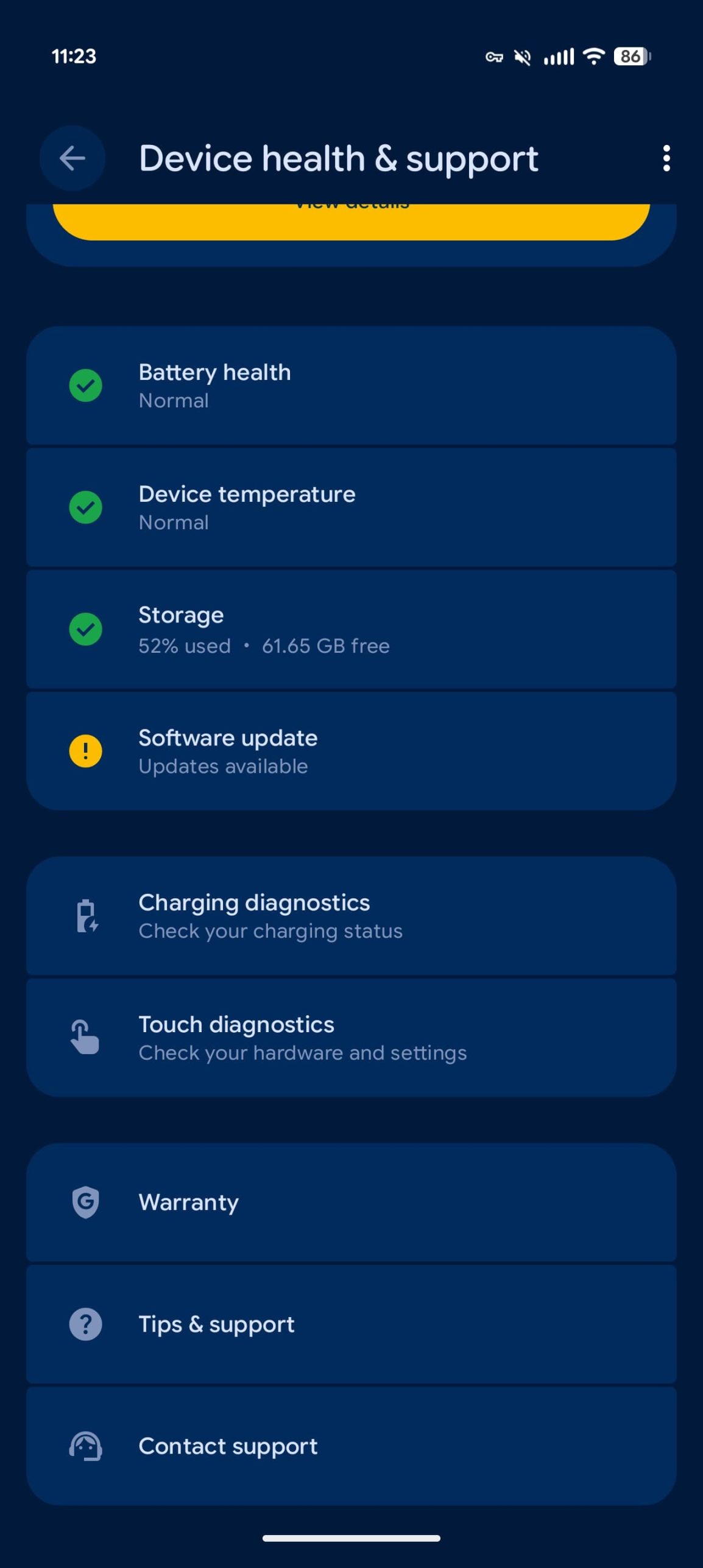
Task: Open the three-dot overflow menu
Action: click(666, 158)
